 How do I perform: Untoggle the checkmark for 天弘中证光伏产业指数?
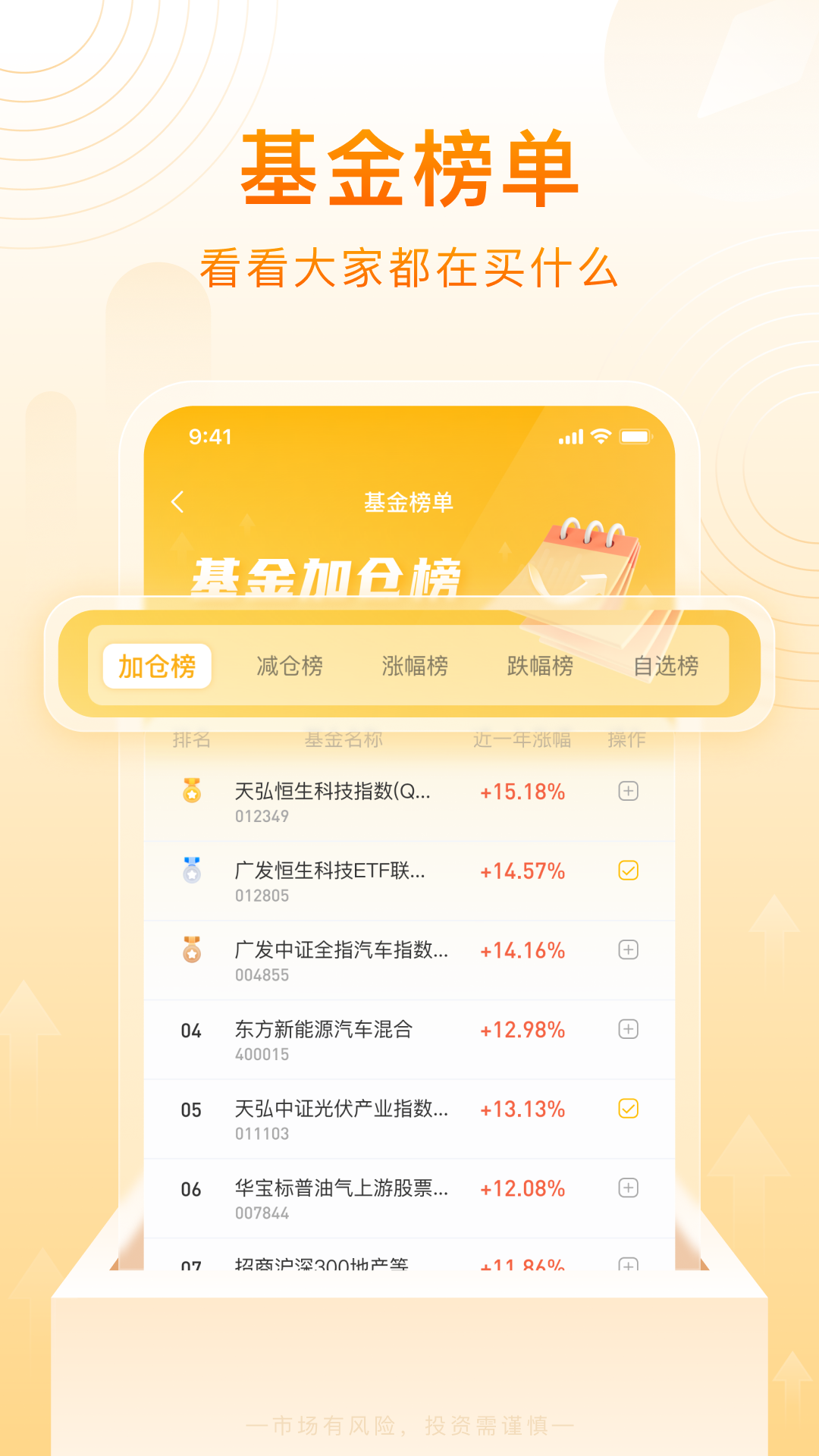626,1109
